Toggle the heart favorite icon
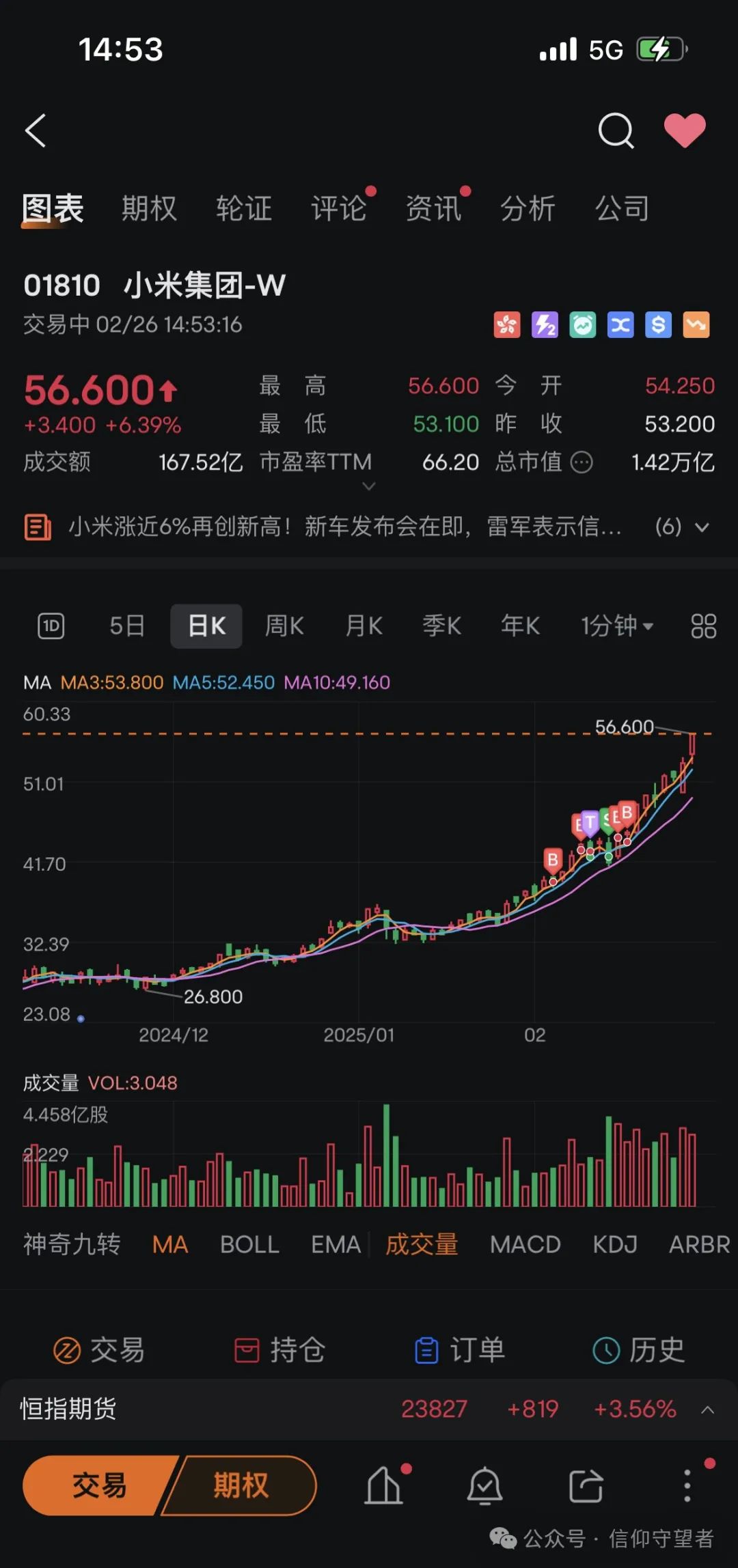This screenshot has height=1568, width=738. pyautogui.click(x=685, y=130)
